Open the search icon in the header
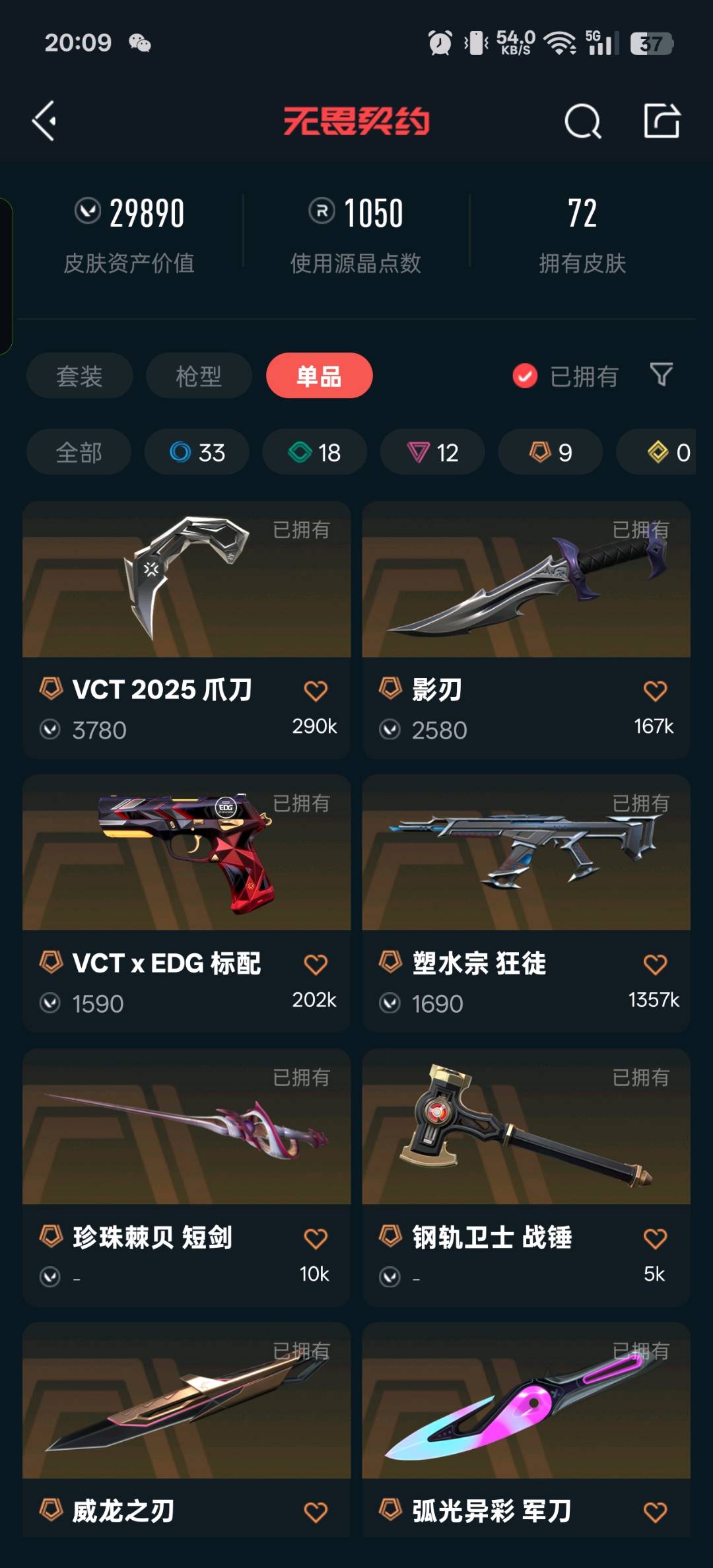This screenshot has height=1568, width=713. 582,121
